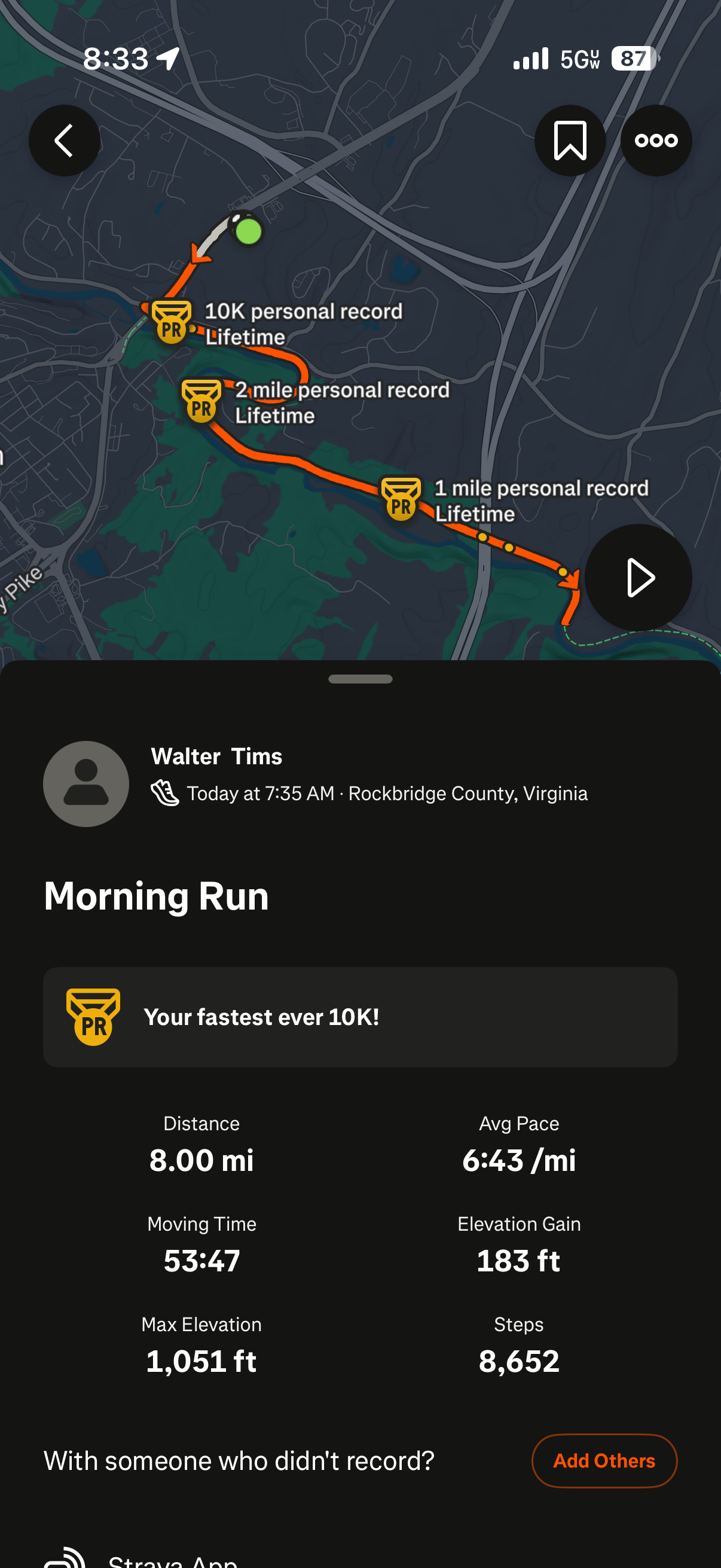Tap Add Others button
This screenshot has width=721, height=1568.
click(604, 1460)
